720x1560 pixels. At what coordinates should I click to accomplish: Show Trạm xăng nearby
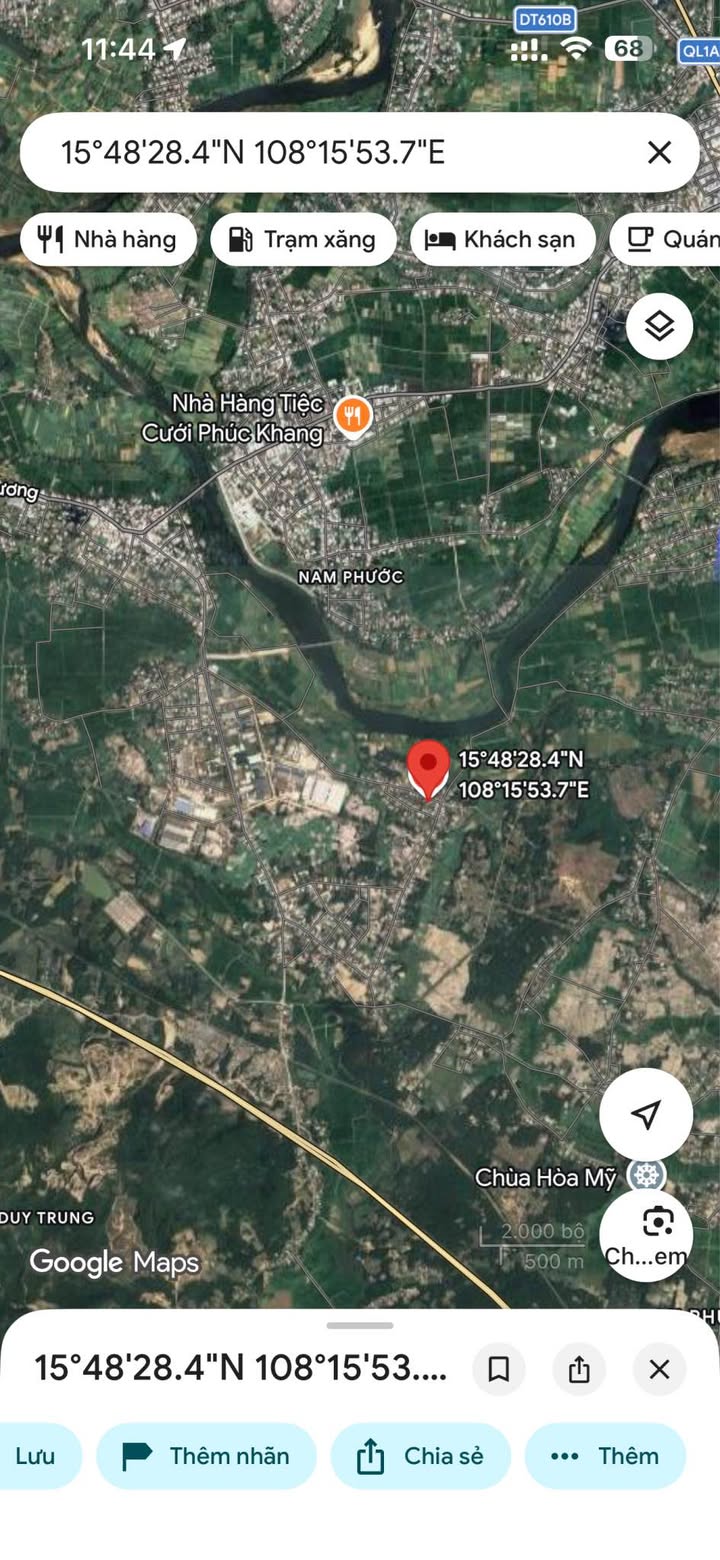tap(303, 240)
